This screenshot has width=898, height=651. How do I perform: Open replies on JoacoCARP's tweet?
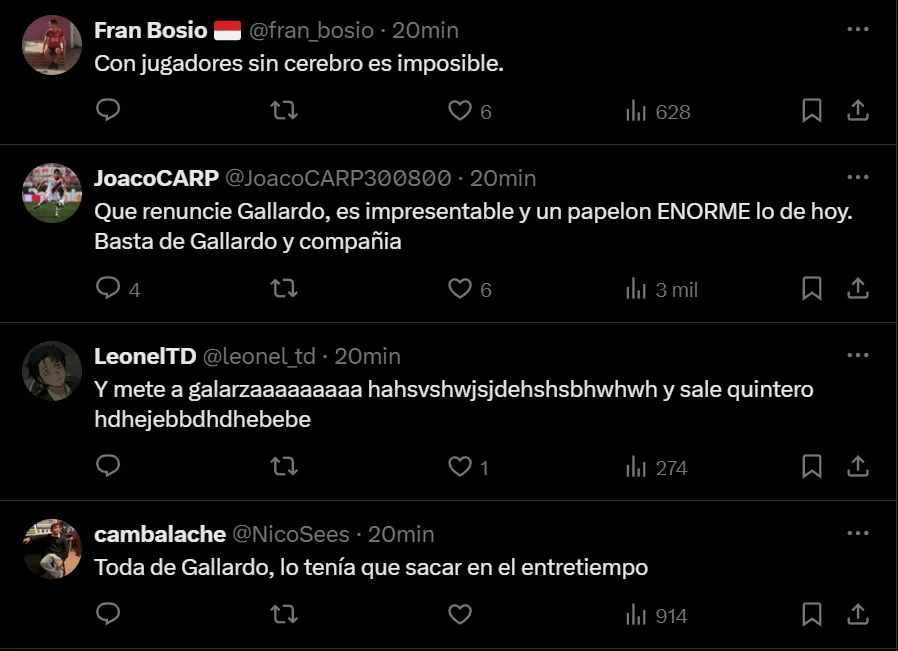(108, 288)
